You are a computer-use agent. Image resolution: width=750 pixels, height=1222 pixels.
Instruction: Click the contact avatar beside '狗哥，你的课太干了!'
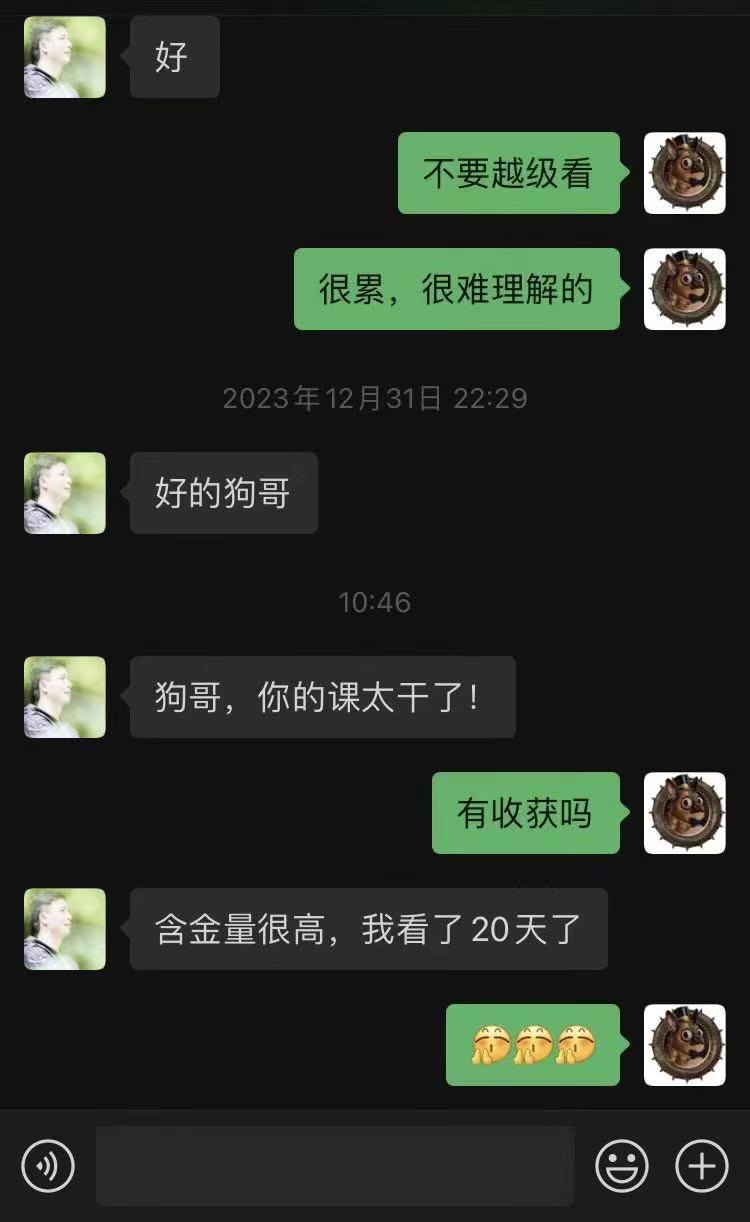click(x=64, y=698)
